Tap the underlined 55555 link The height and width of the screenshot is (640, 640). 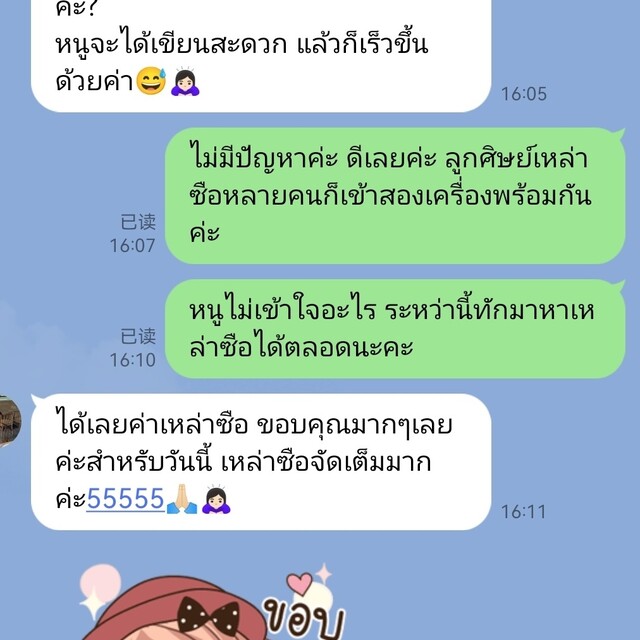125,498
